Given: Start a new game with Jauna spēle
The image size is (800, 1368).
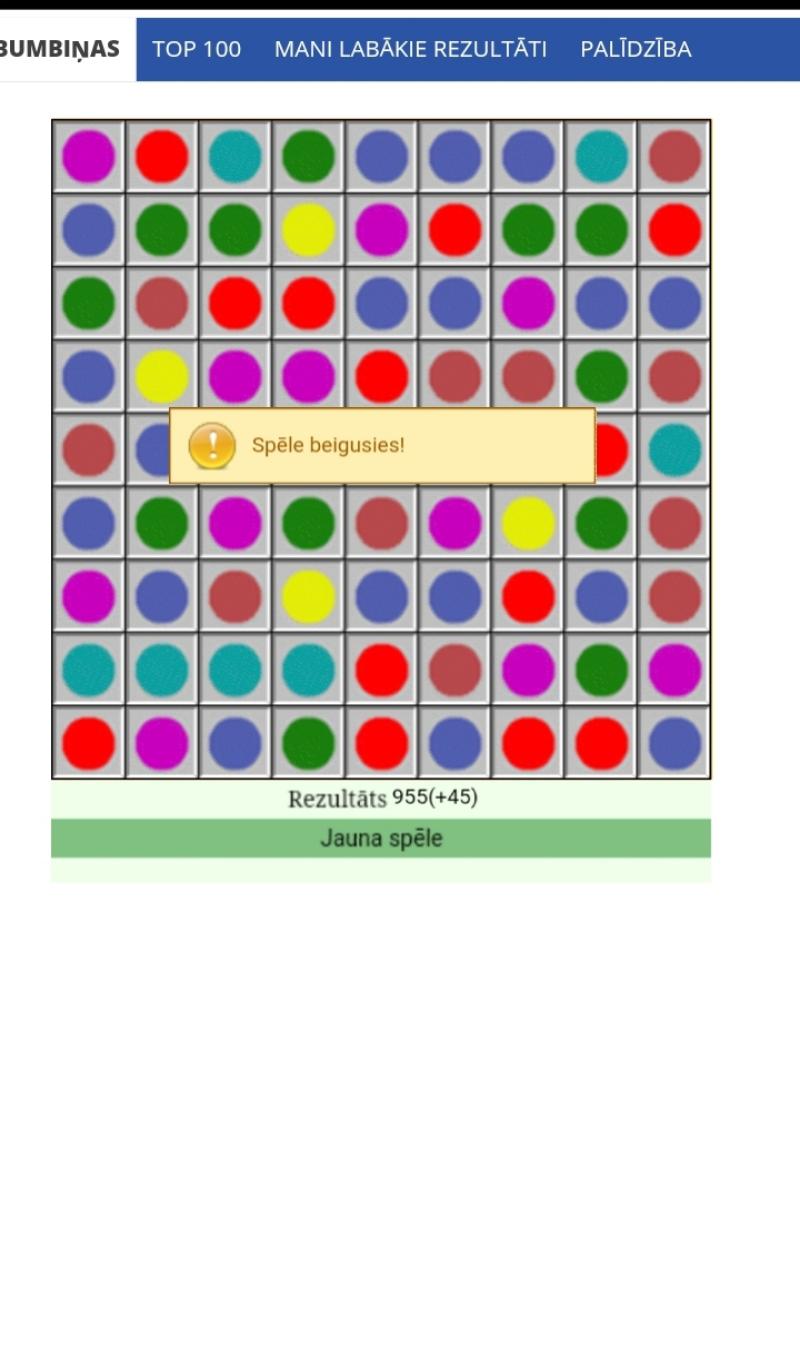Looking at the screenshot, I should click(x=381, y=838).
